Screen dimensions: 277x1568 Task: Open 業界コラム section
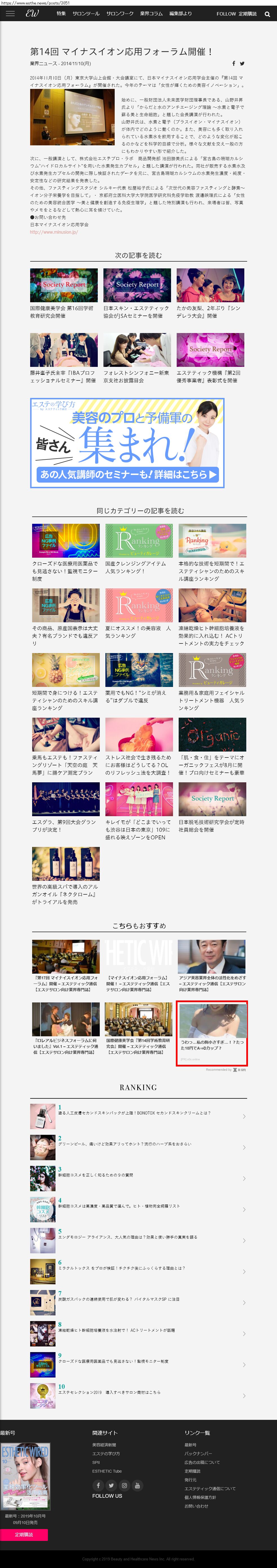pyautogui.click(x=151, y=13)
